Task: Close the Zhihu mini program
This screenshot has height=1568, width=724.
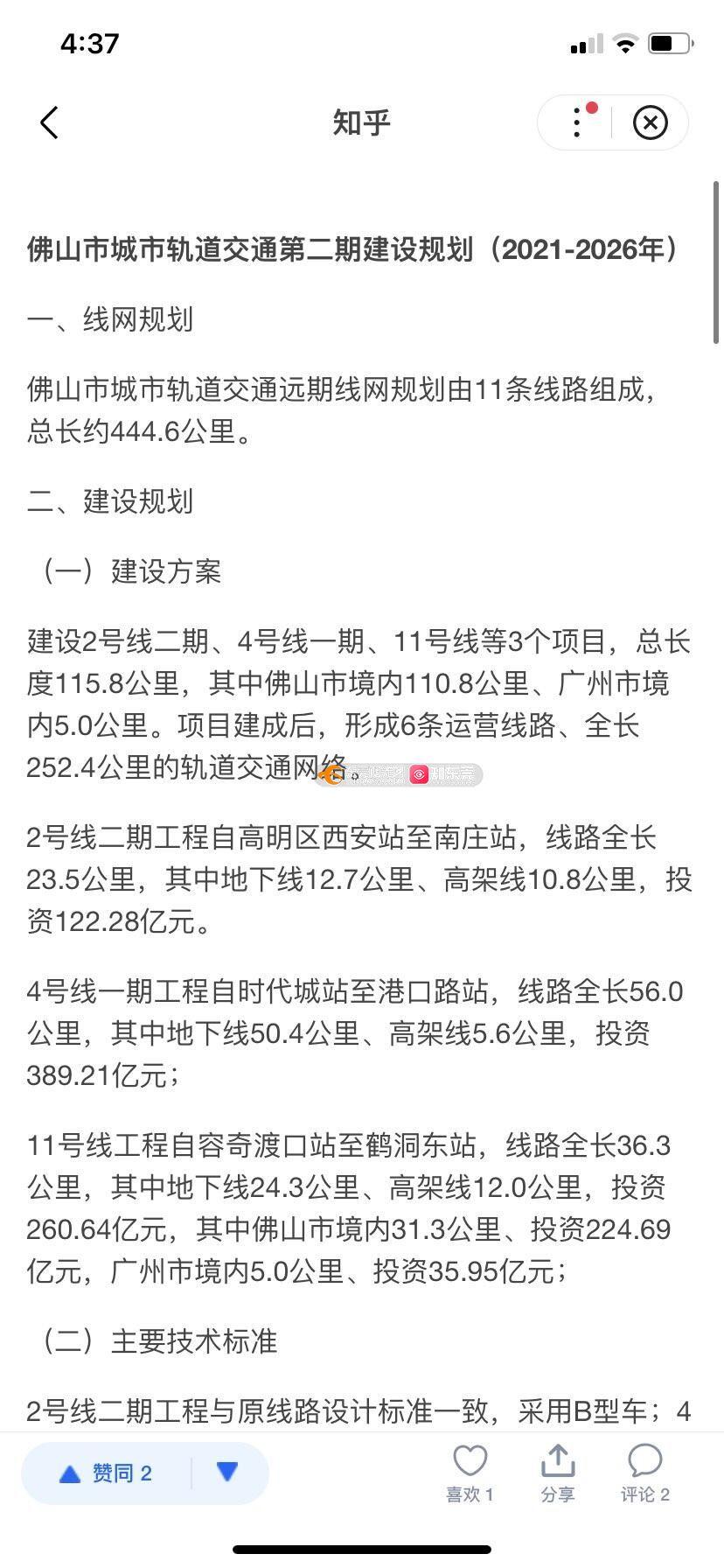Action: pos(650,122)
